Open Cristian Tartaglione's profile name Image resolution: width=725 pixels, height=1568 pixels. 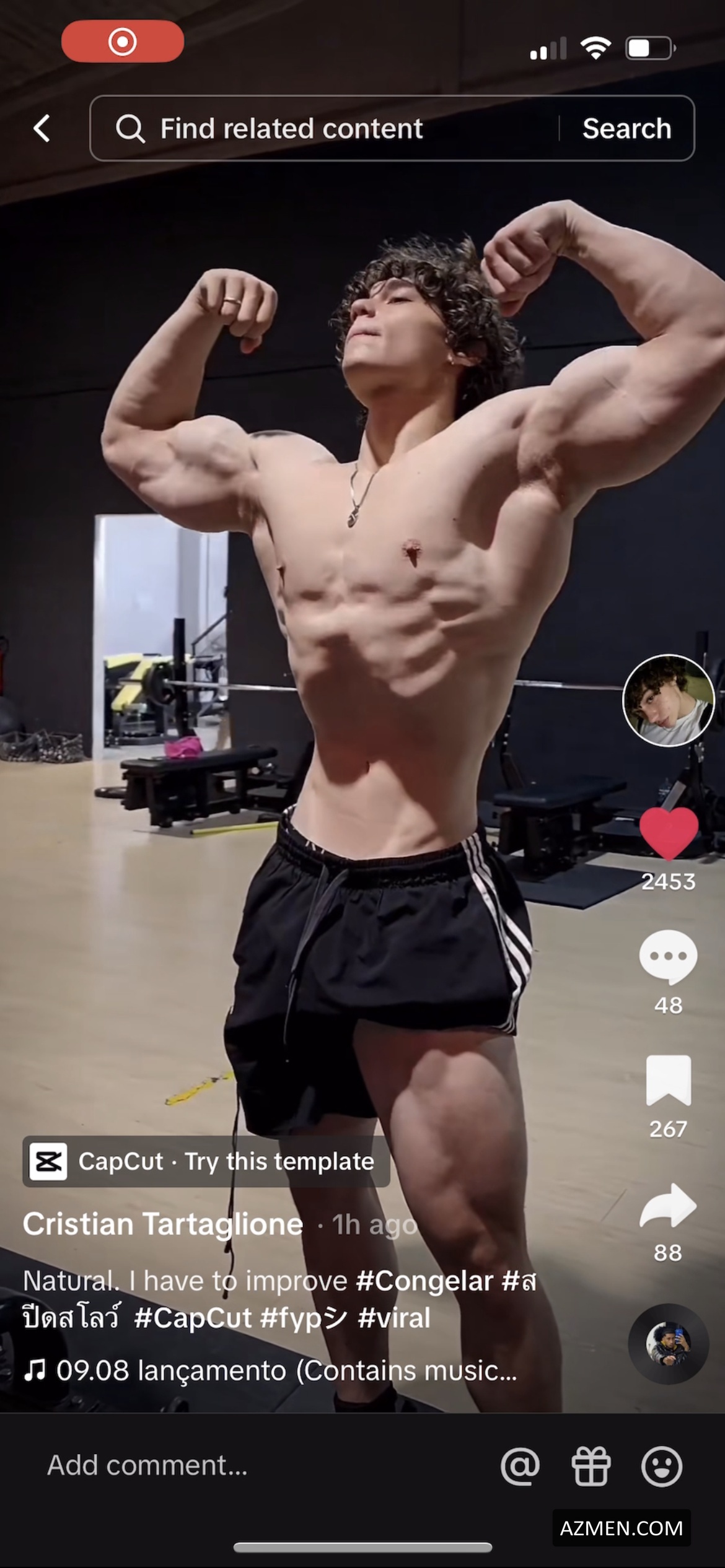(163, 1224)
